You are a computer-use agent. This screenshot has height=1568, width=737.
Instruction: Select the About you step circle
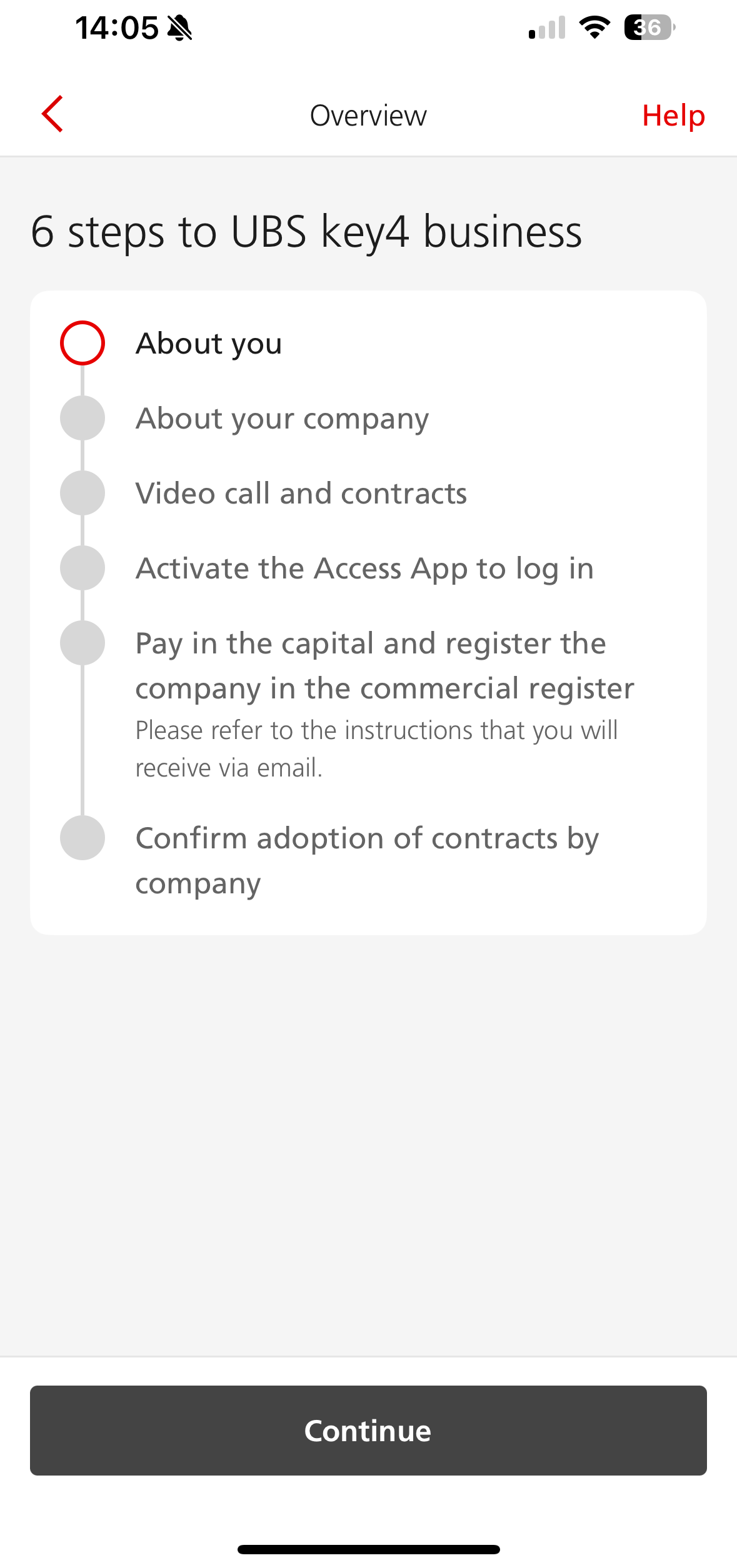(x=82, y=342)
